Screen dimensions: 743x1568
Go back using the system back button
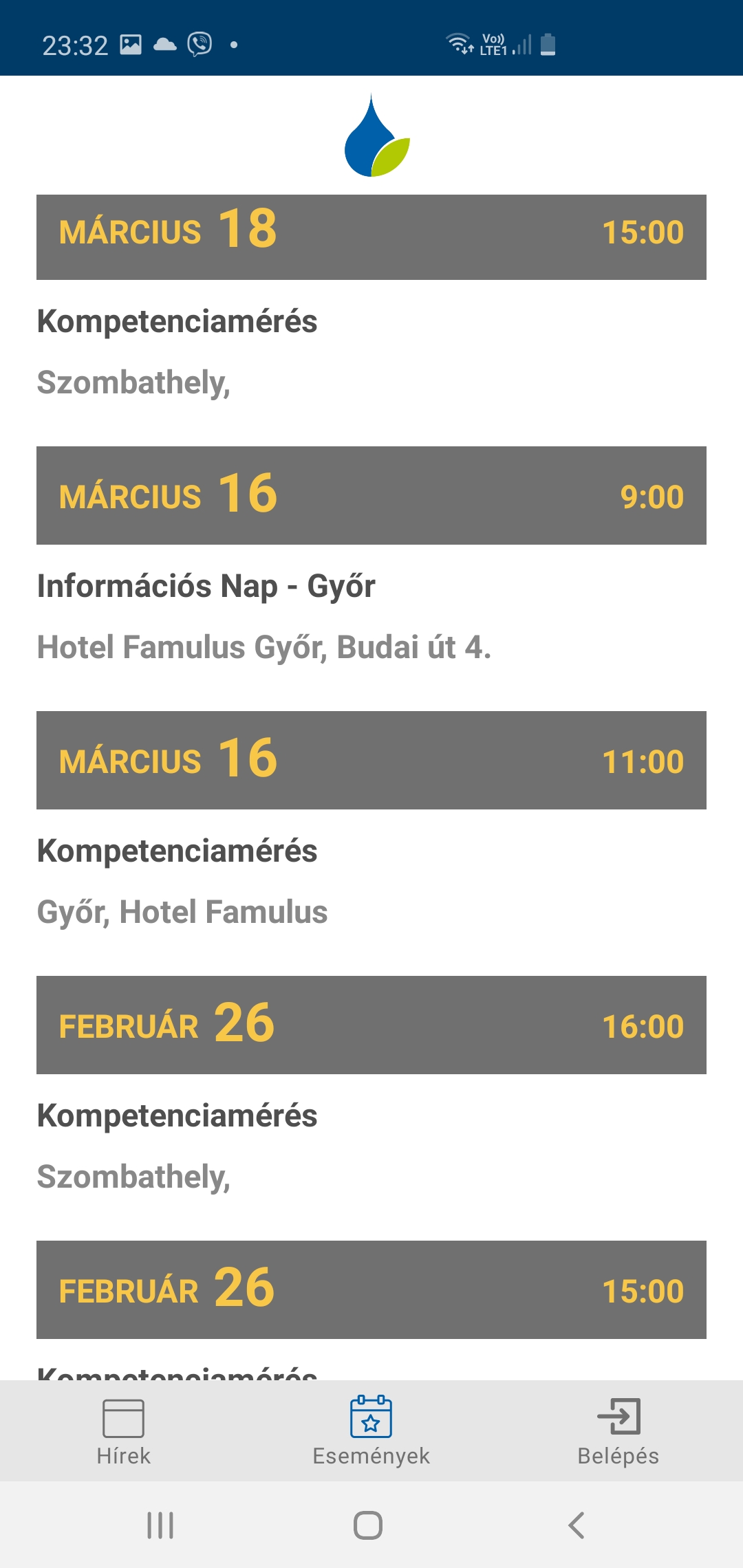click(x=577, y=1525)
